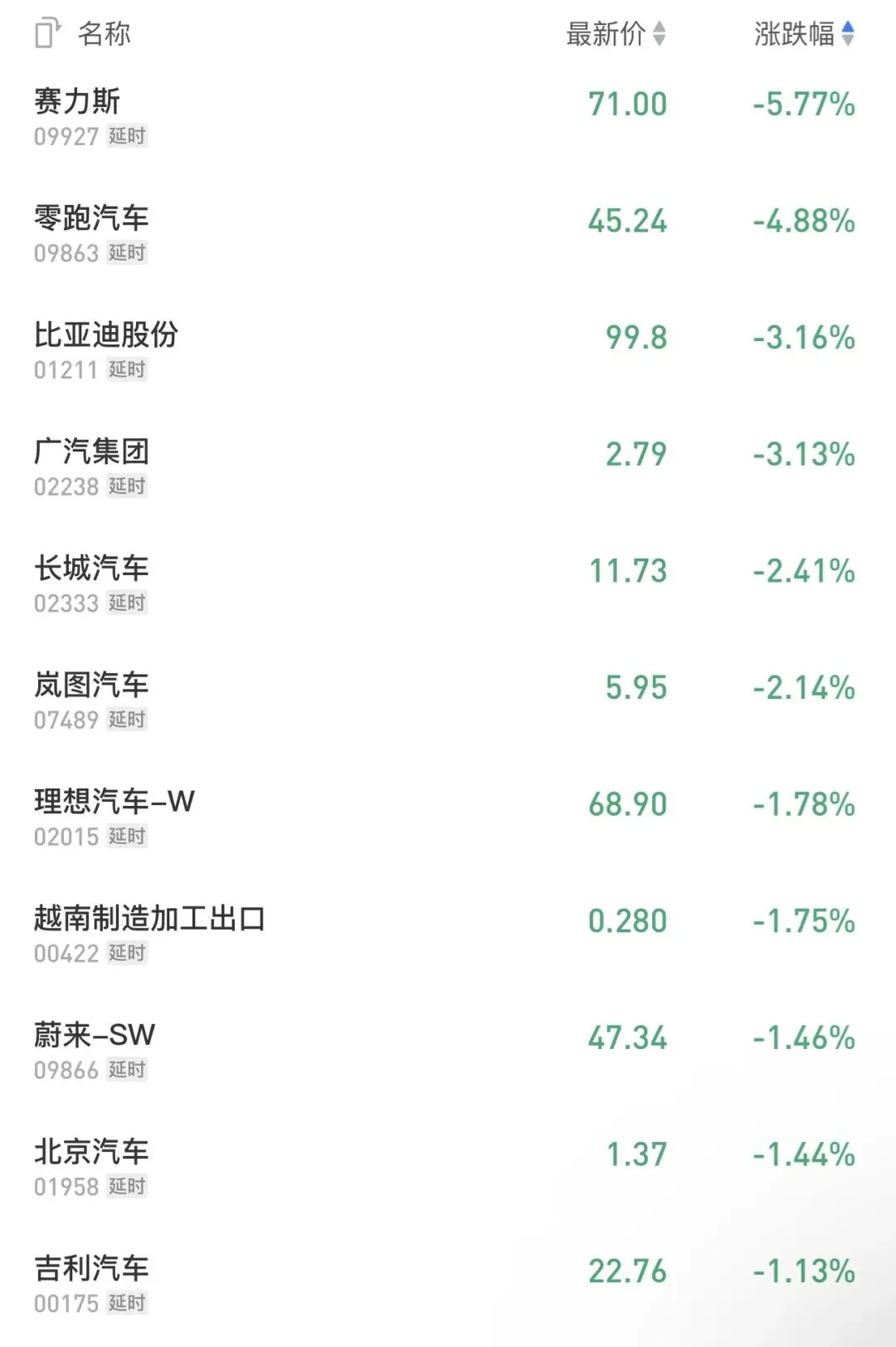Open the 零跑汽车 stock details
This screenshot has width=896, height=1347.
(x=448, y=234)
